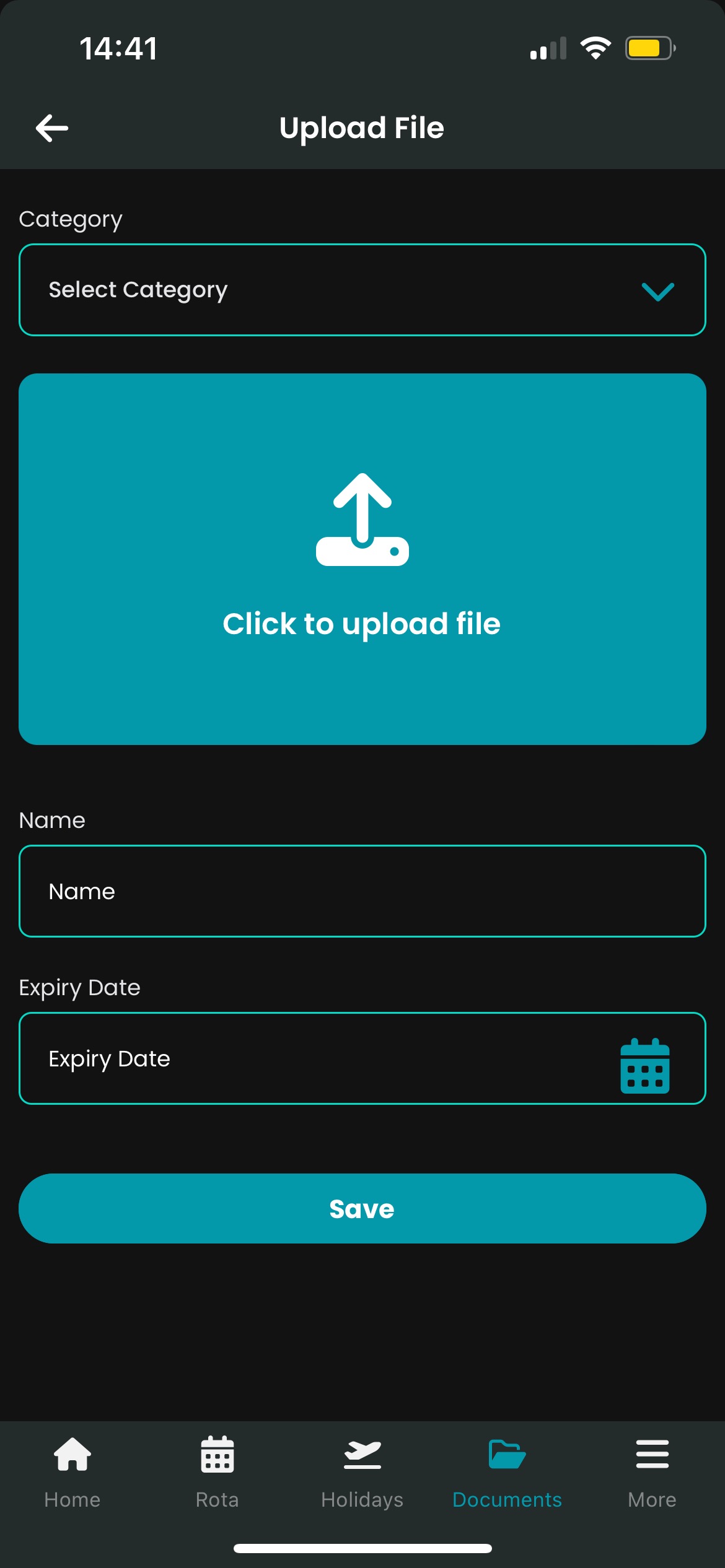
Task: Switch to the Rota tab
Action: pyautogui.click(x=217, y=1472)
